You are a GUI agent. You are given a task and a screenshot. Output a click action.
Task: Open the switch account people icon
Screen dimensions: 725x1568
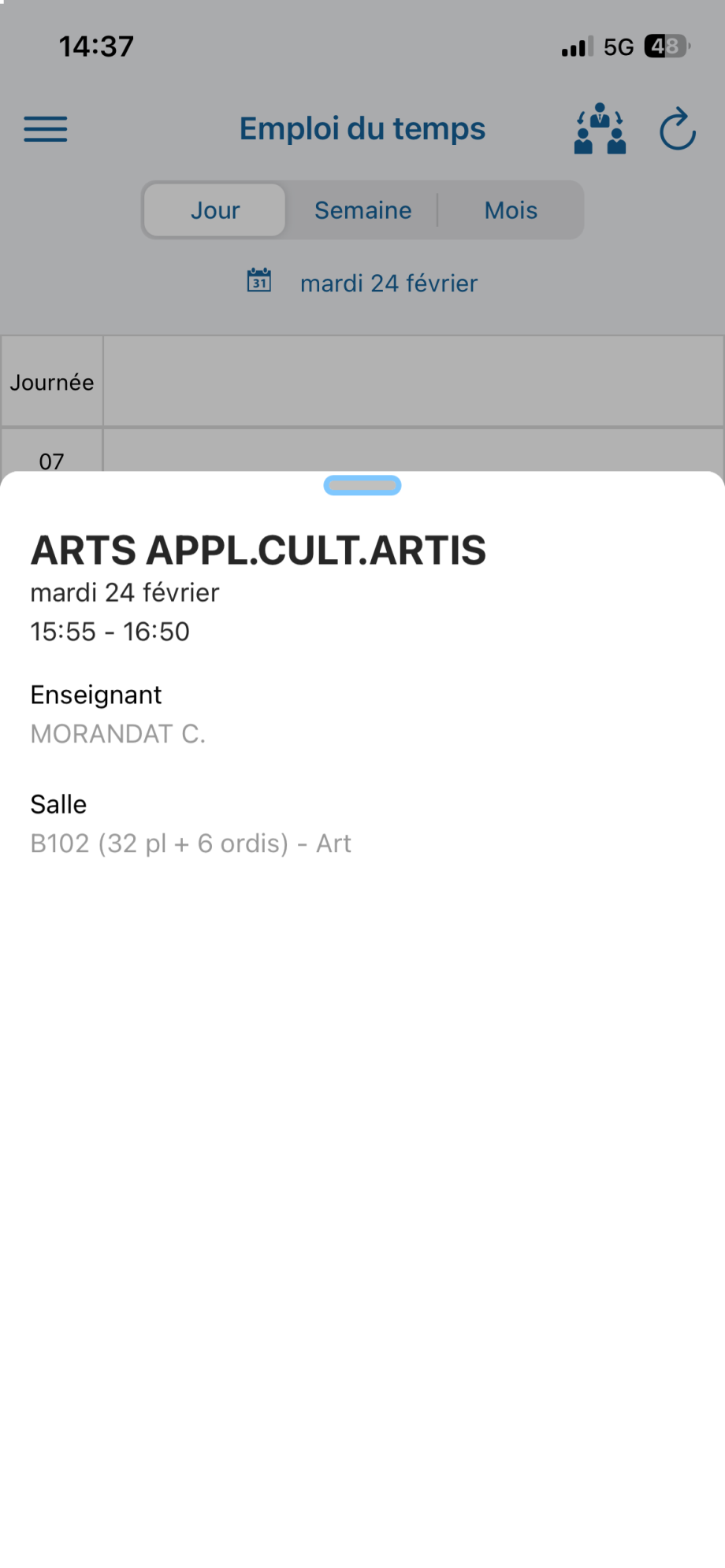(600, 129)
